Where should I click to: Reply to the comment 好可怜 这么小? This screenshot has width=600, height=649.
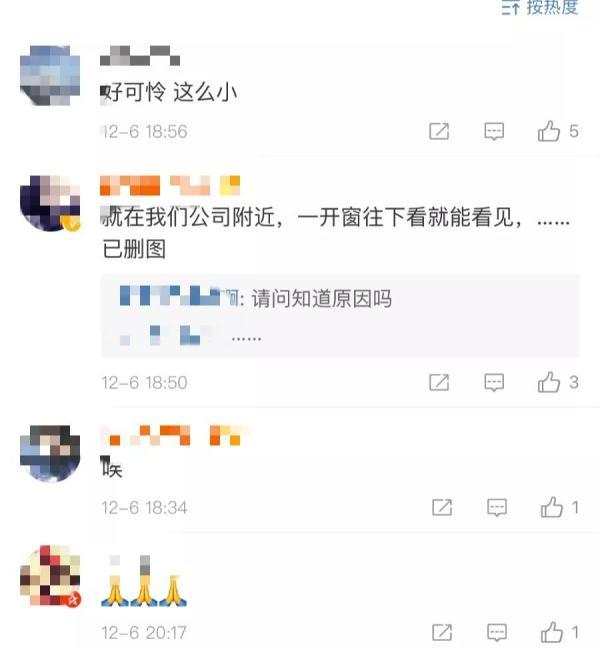pos(494,131)
